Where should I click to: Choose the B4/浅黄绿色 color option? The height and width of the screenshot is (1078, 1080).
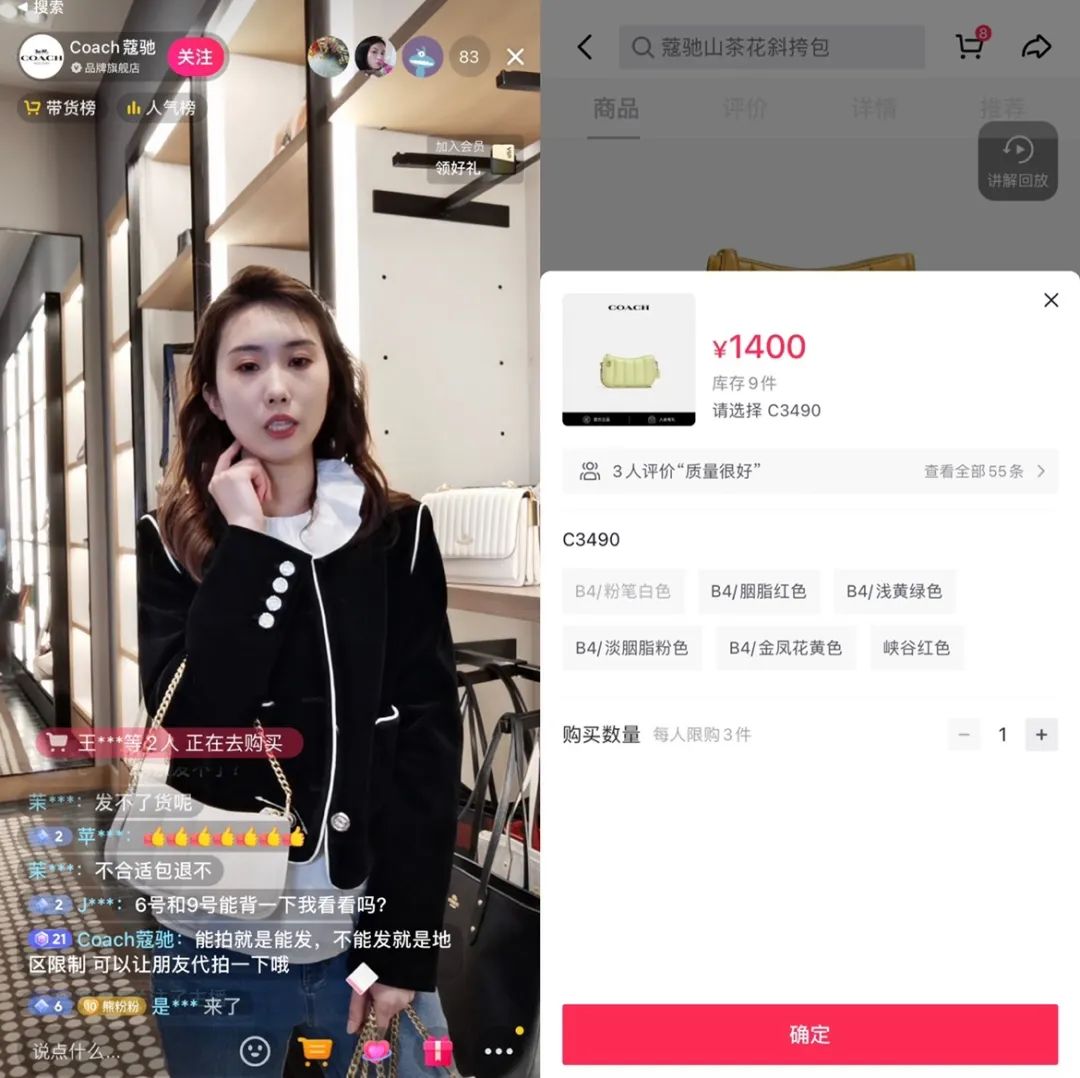click(x=894, y=591)
